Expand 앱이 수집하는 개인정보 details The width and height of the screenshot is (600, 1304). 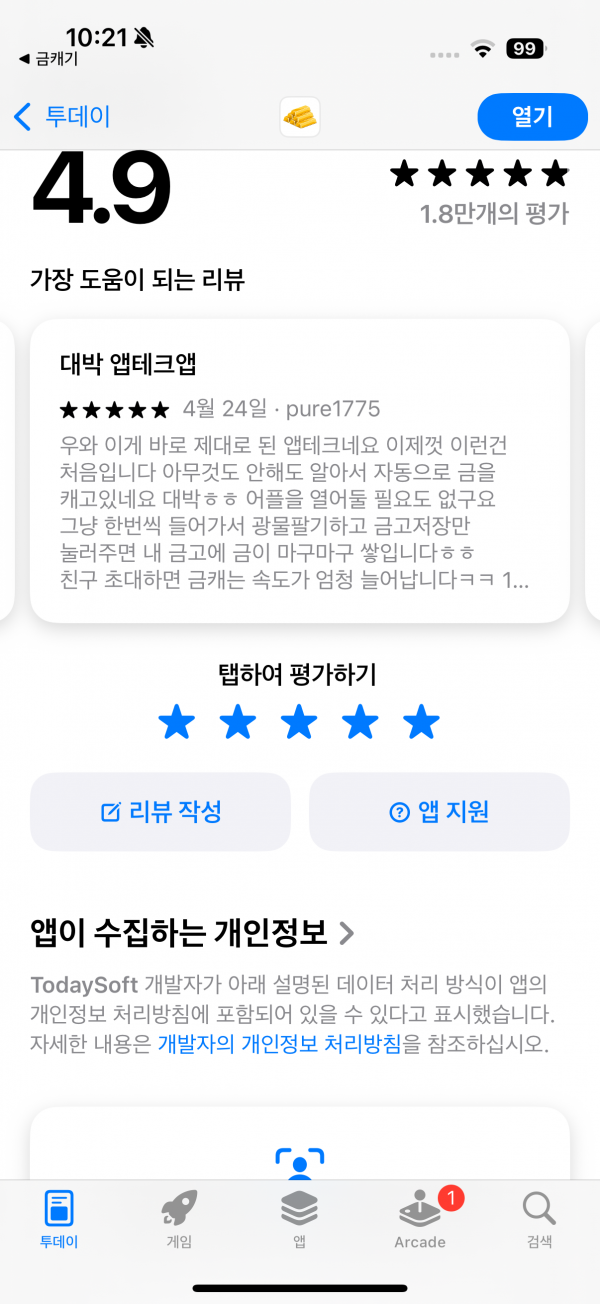[192, 933]
